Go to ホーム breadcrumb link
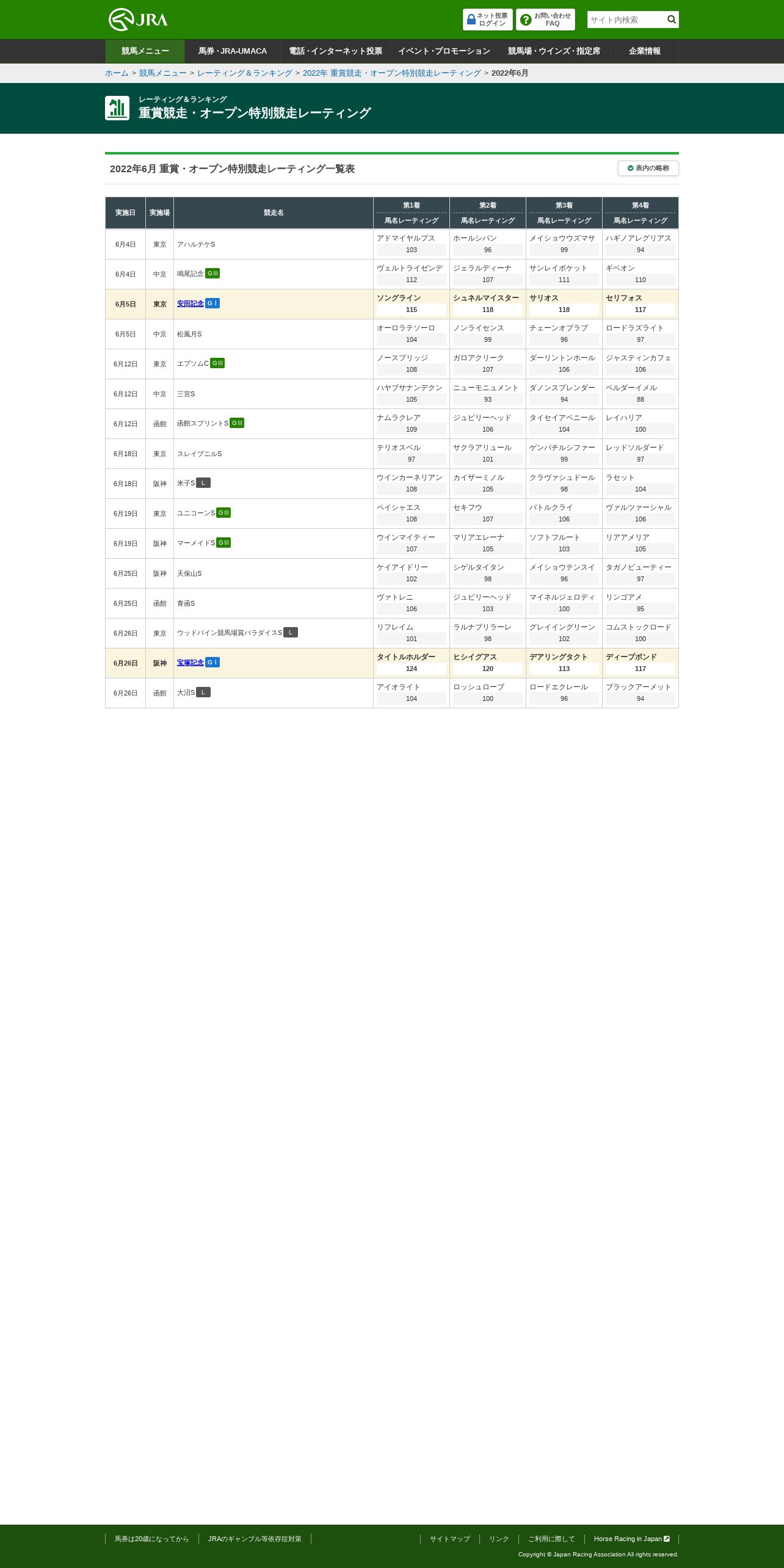 pos(117,73)
